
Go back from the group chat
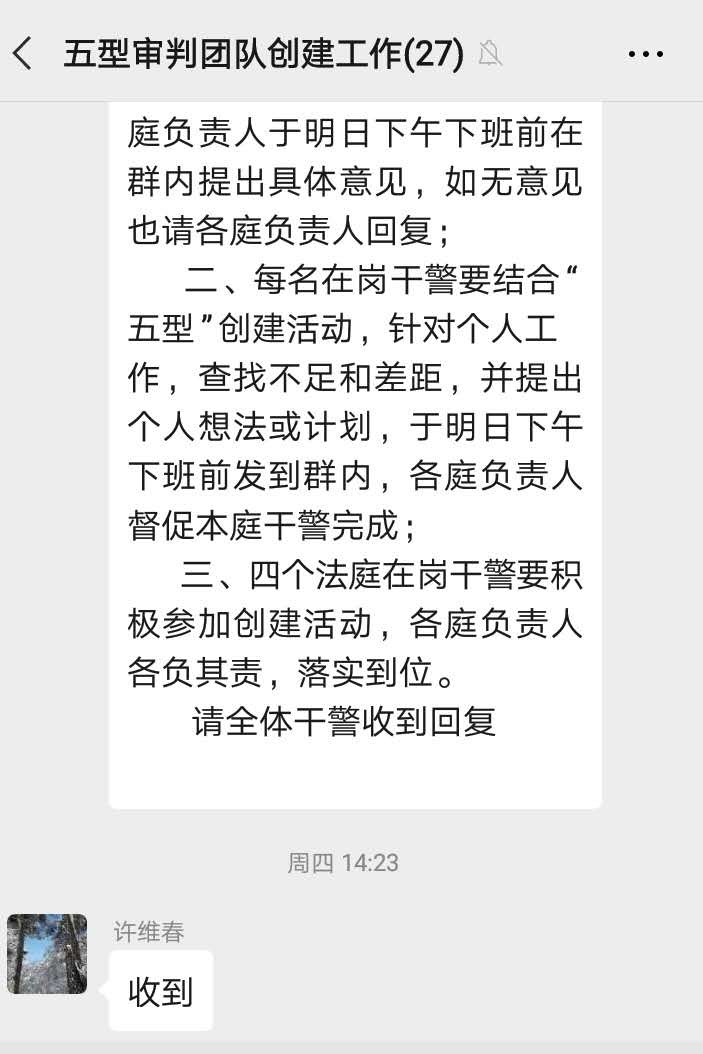(x=24, y=53)
